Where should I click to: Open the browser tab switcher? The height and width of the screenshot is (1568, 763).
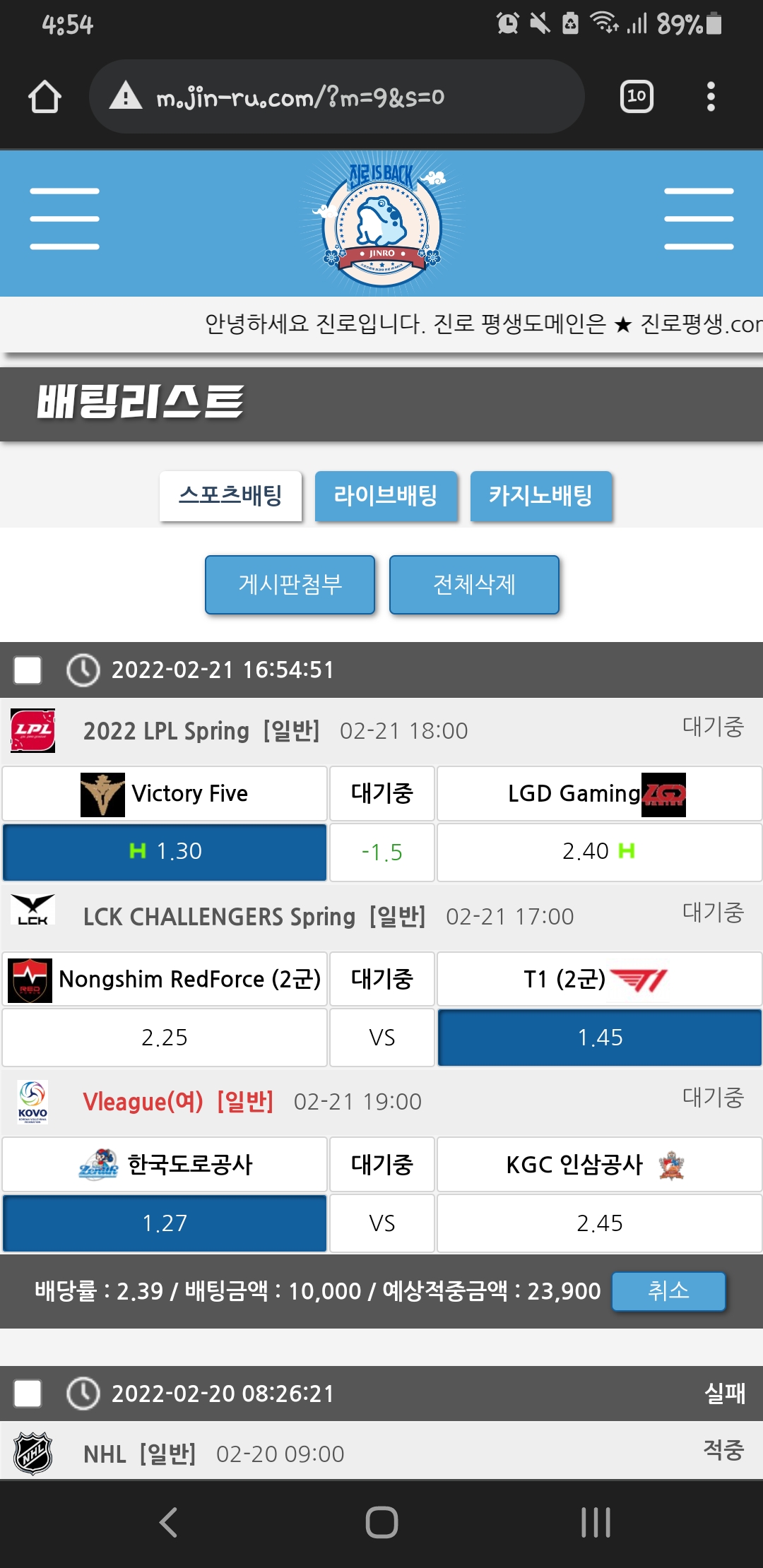[x=636, y=97]
